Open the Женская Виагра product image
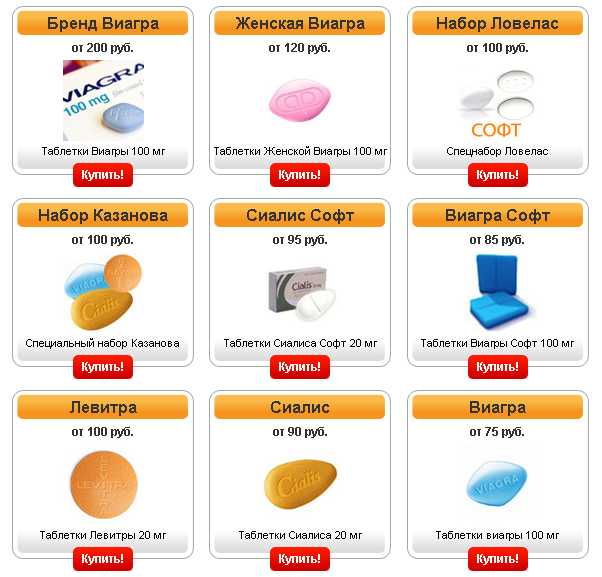Viewport: 602px width, 577px height. click(300, 100)
